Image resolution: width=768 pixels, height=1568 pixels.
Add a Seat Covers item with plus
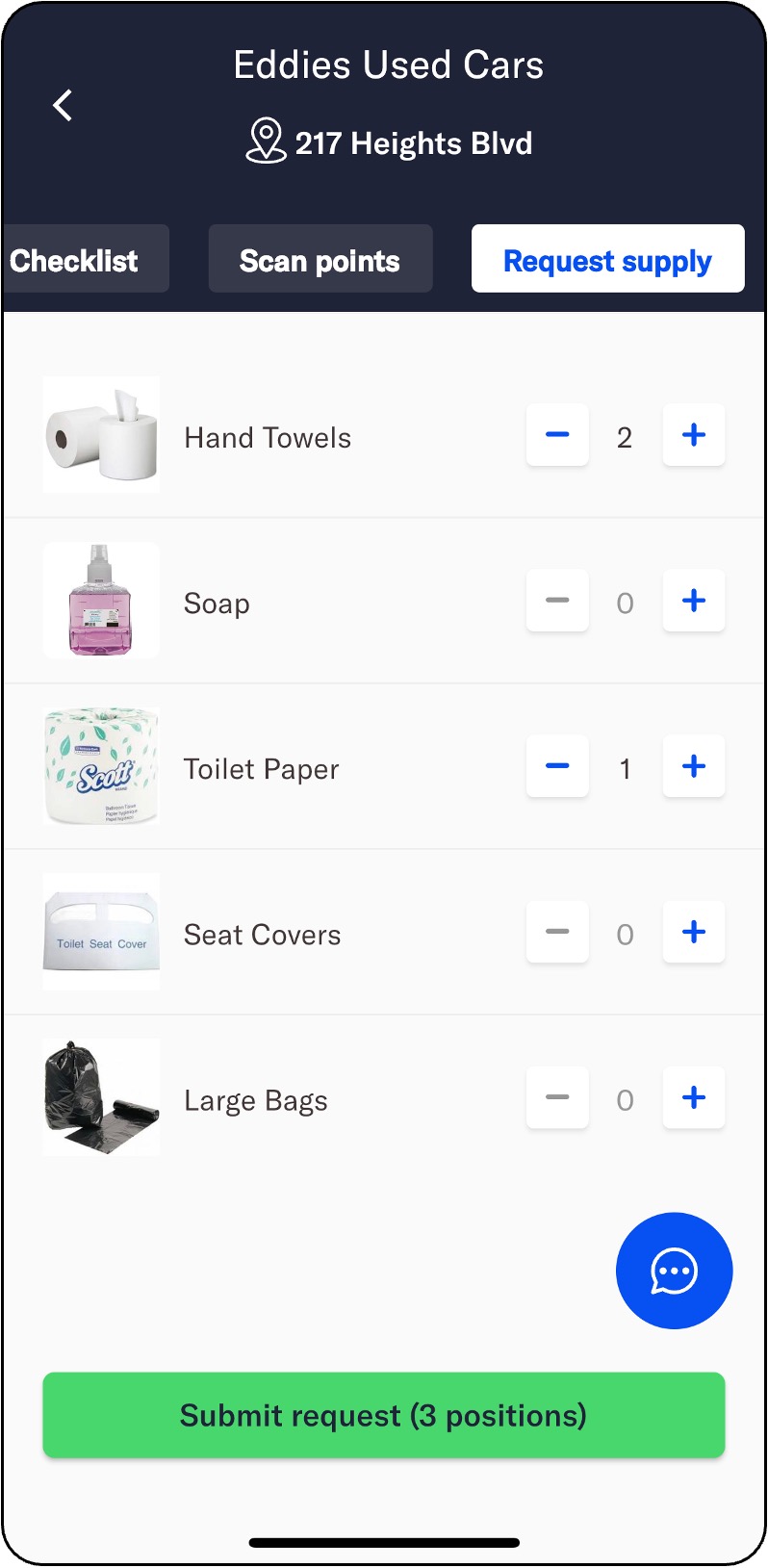click(x=693, y=932)
